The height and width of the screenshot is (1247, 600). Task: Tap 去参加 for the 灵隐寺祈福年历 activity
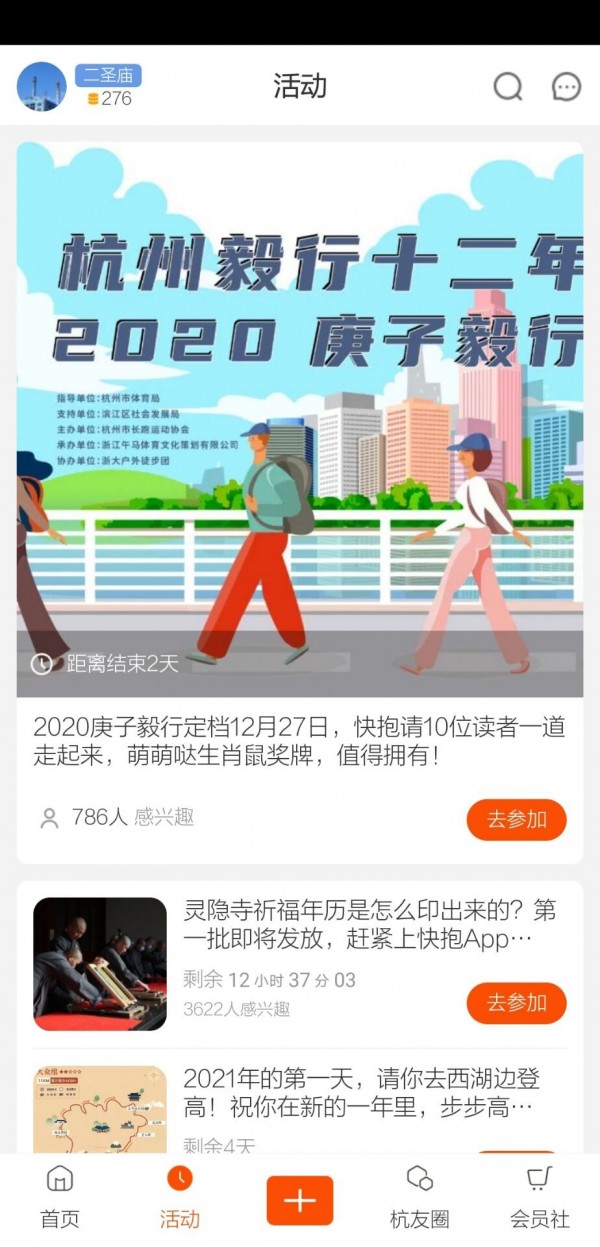516,1003
